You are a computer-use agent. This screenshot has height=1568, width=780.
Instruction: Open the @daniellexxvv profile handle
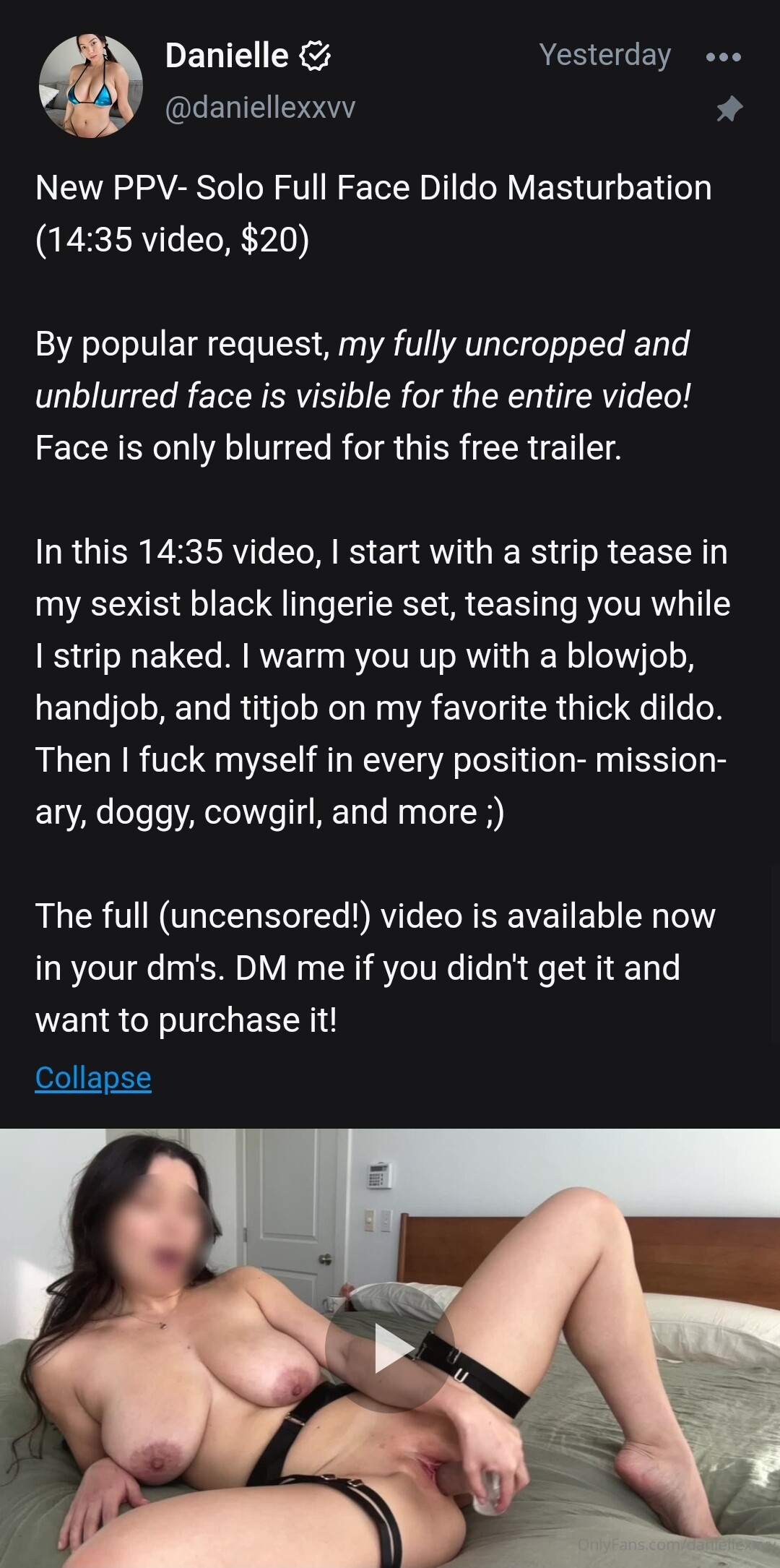[x=260, y=108]
